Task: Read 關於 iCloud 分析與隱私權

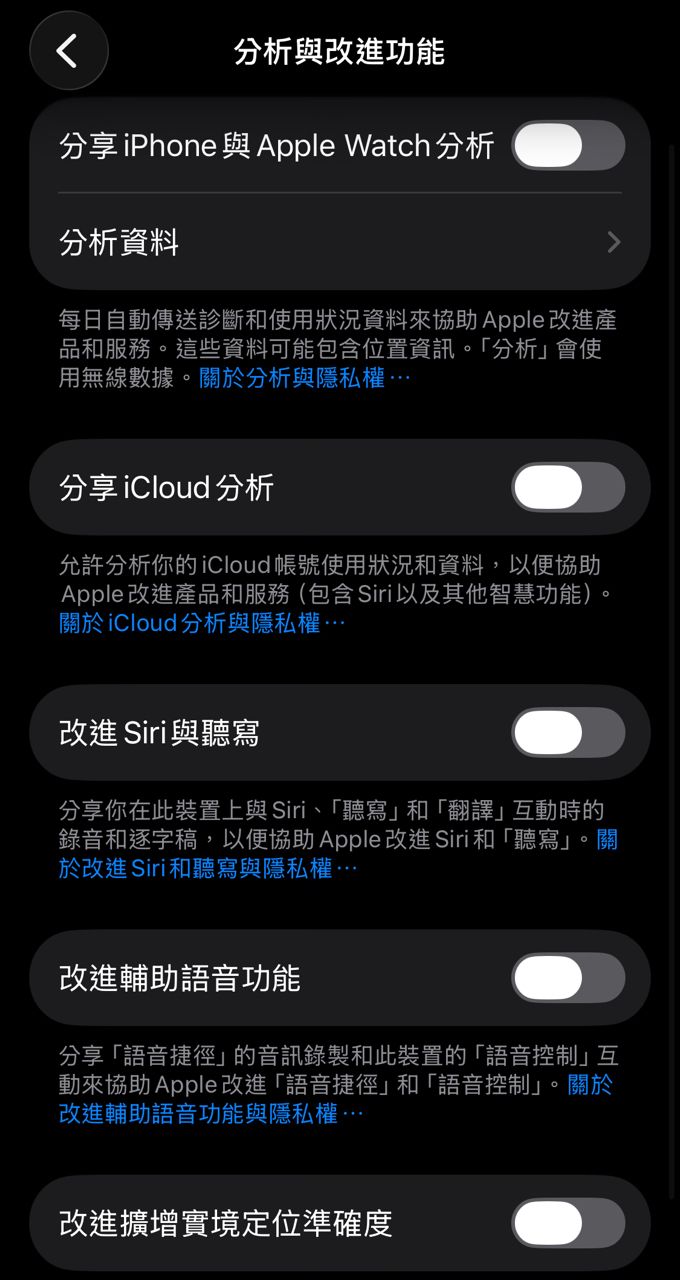Action: coord(202,623)
